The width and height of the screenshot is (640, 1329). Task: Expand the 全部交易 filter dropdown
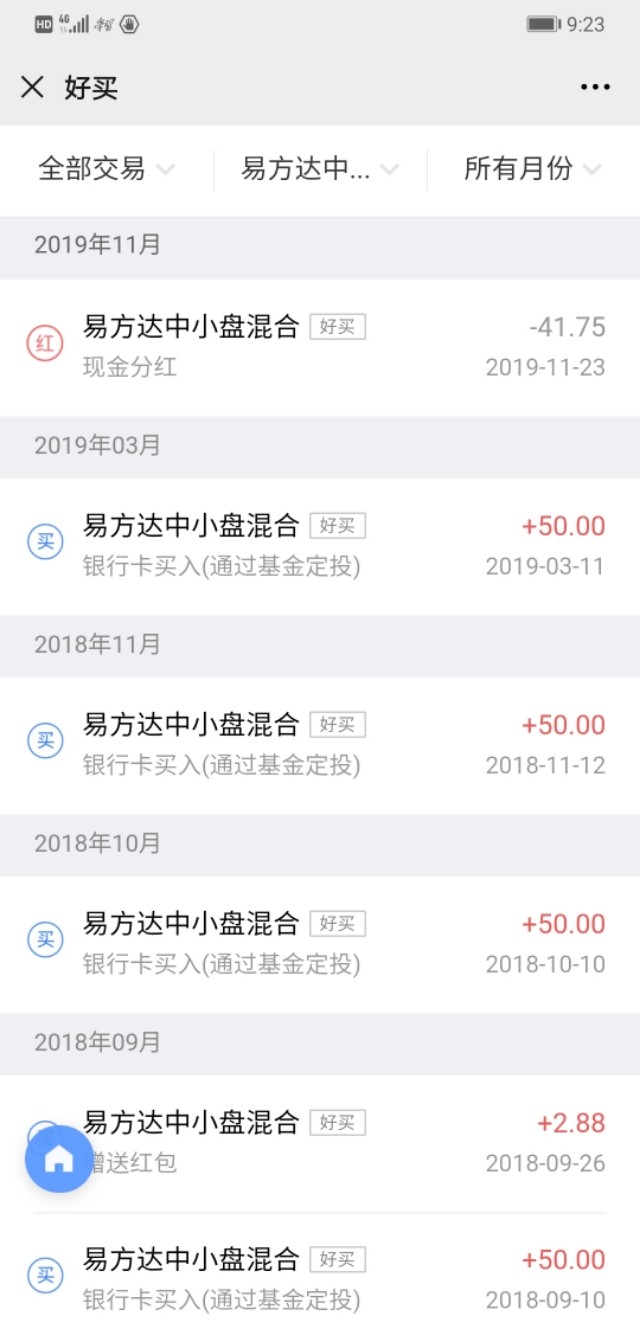(x=106, y=169)
